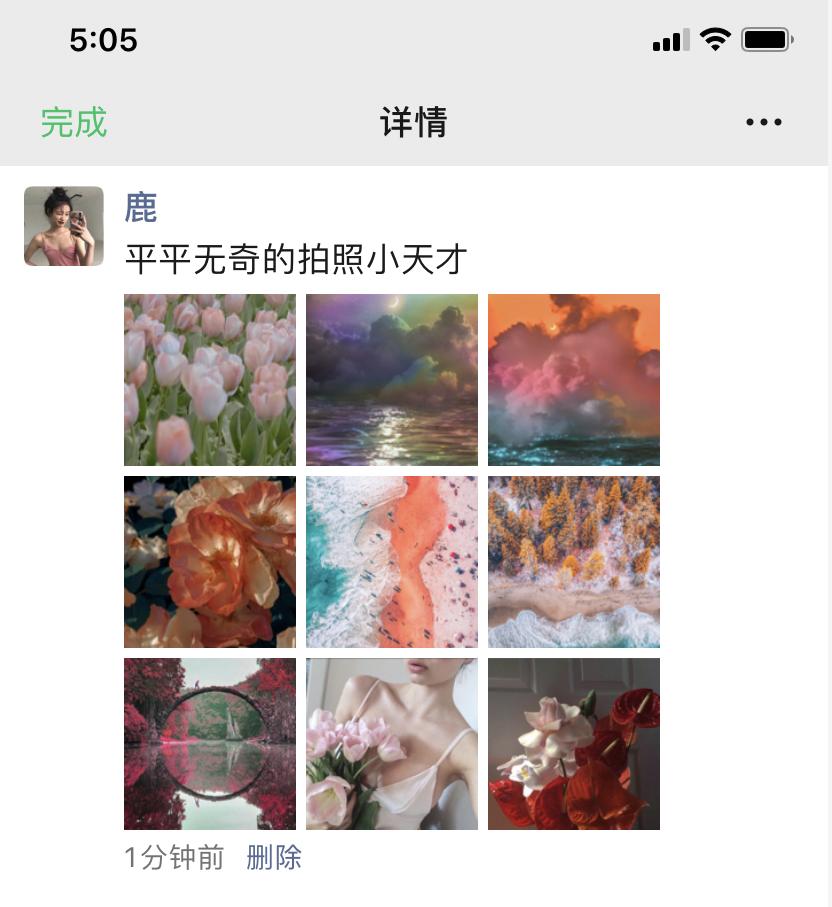Open the purple moonlit clouds photo
Screen dimensions: 832x907
coord(391,380)
